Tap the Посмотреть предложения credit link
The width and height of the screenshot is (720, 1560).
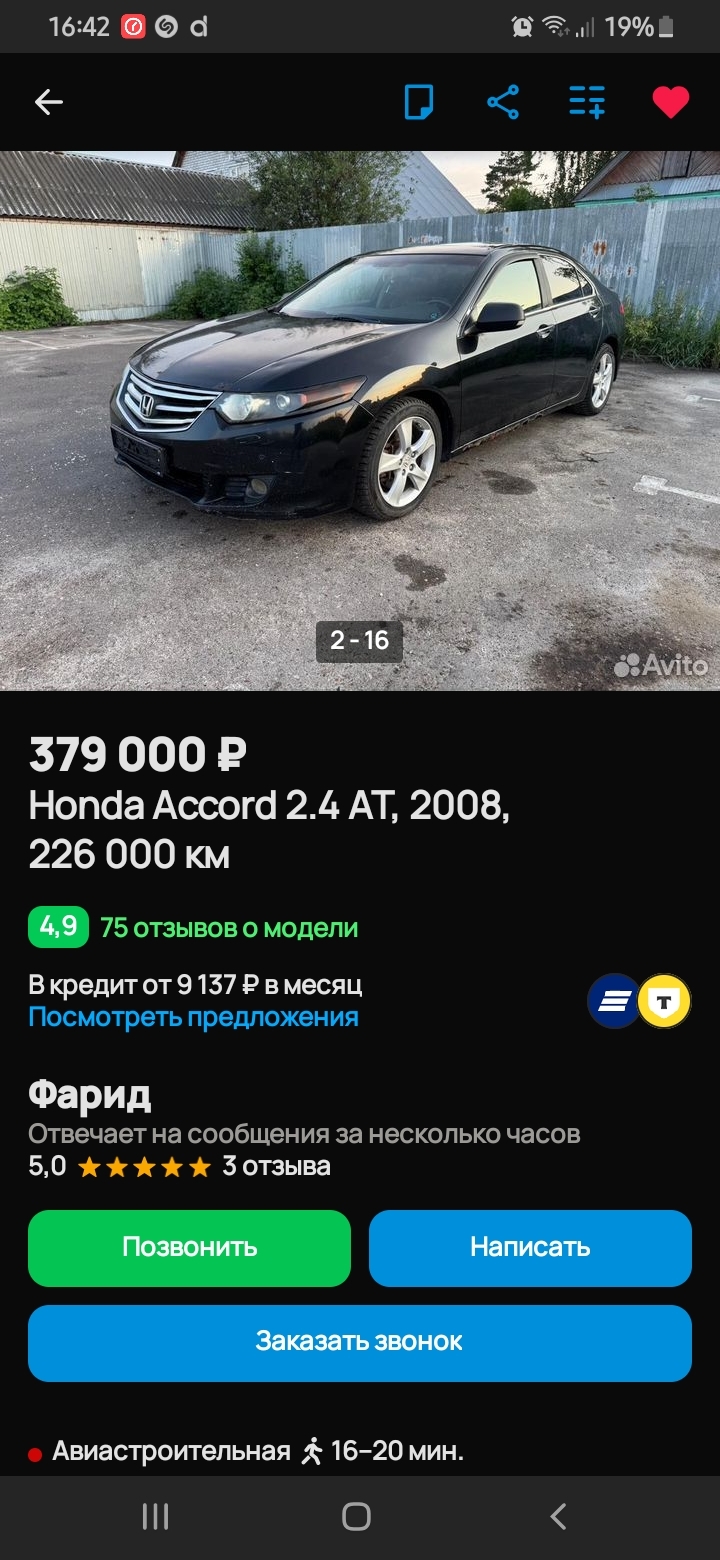[x=193, y=1017]
